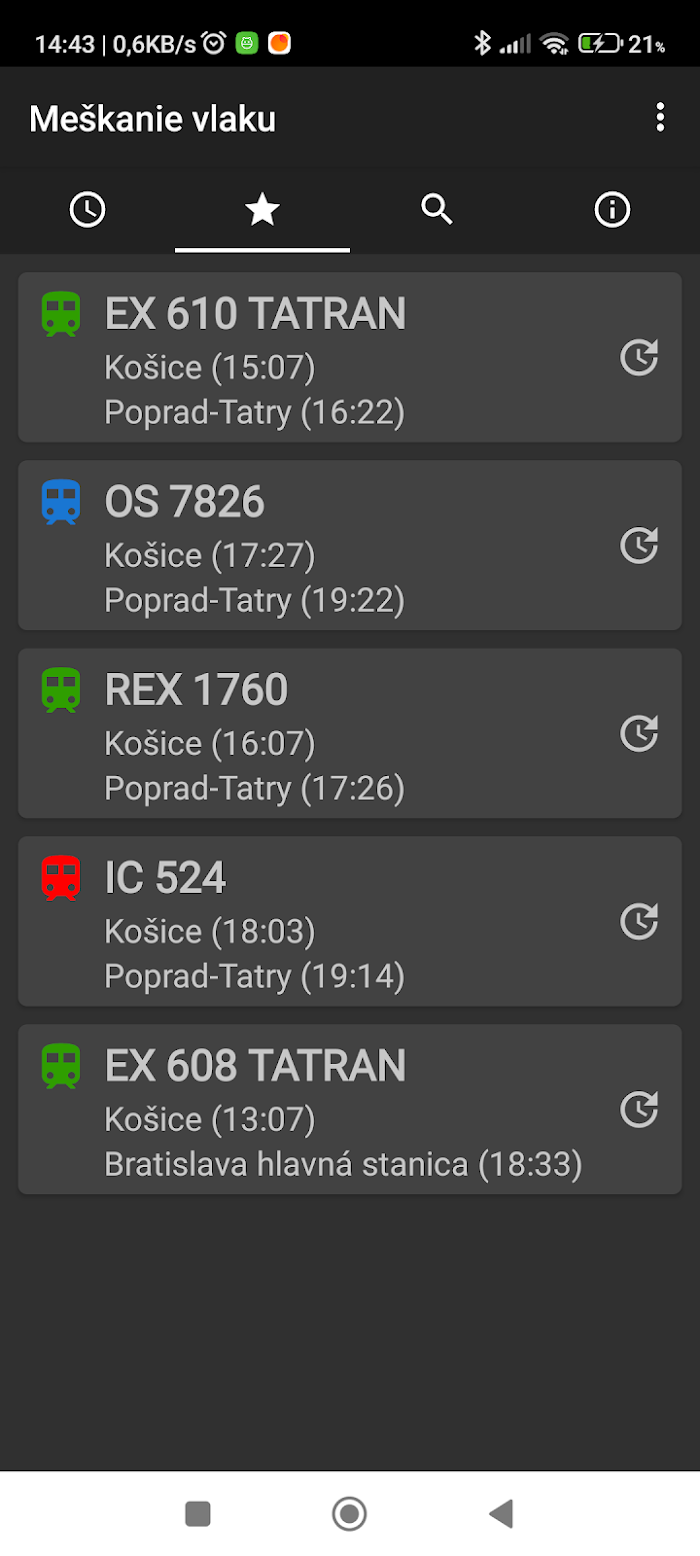The height and width of the screenshot is (1556, 700).
Task: Switch to the clock history tab
Action: pyautogui.click(x=88, y=210)
